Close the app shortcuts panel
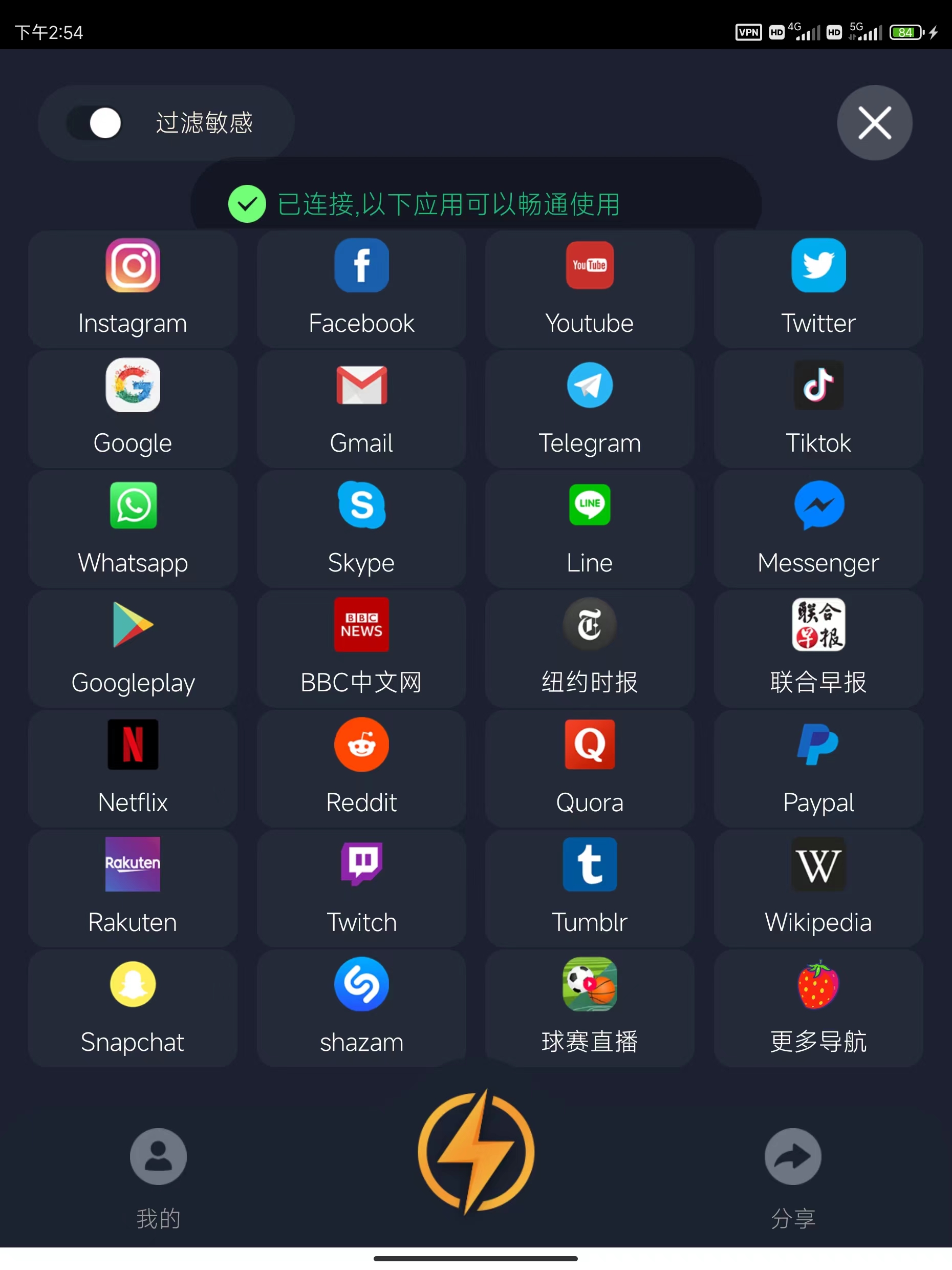The width and height of the screenshot is (952, 1270). (874, 123)
